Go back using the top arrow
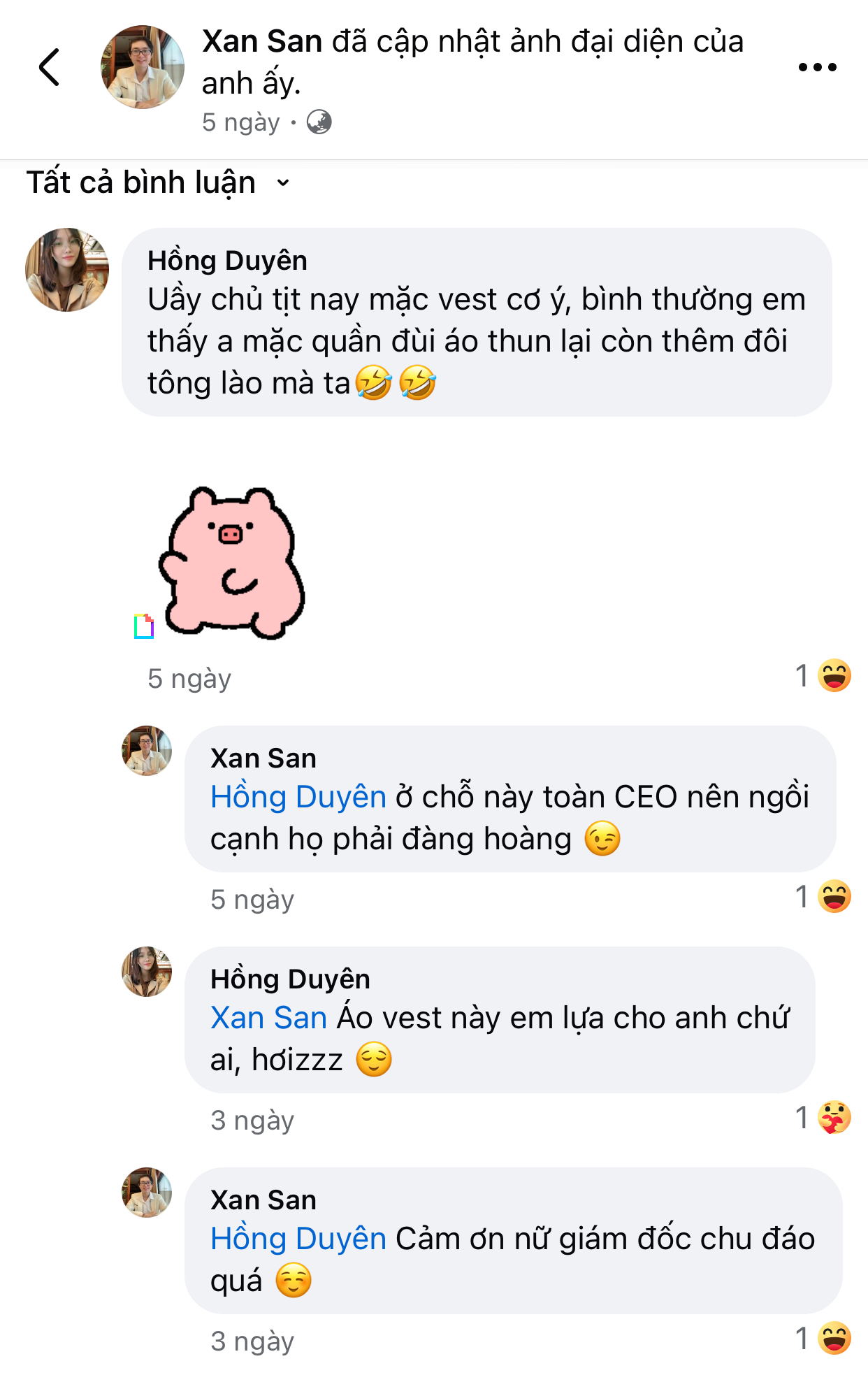 49,67
